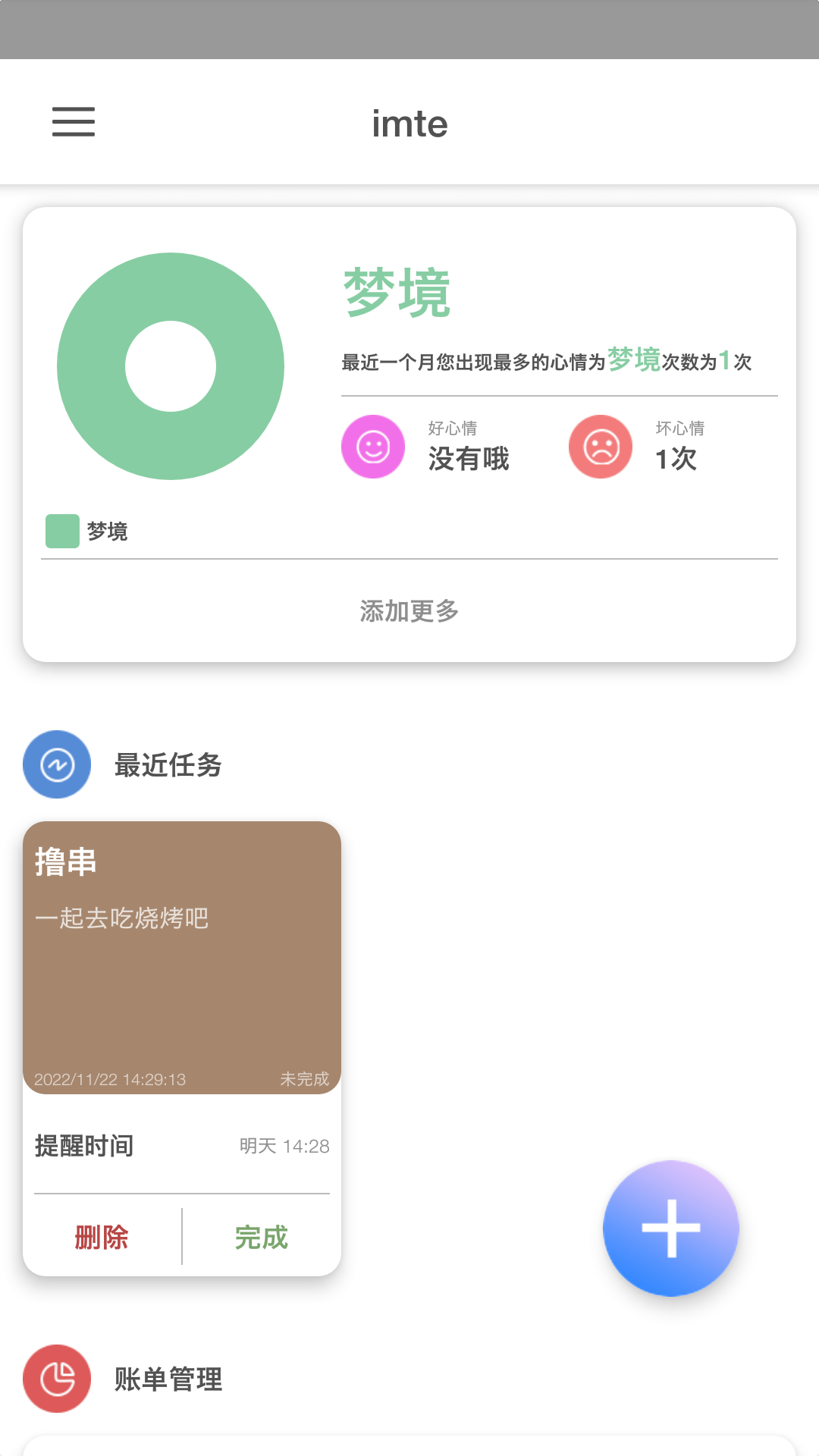Tap the blue plus floating action button
This screenshot has width=819, height=1456.
coord(670,1227)
